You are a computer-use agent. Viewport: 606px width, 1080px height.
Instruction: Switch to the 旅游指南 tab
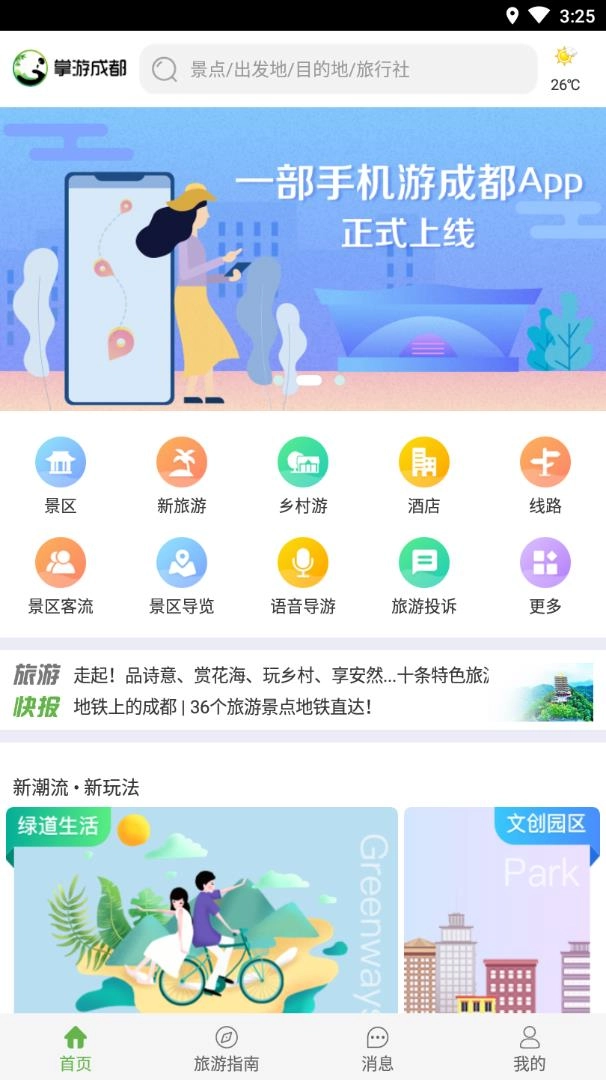coord(226,1048)
